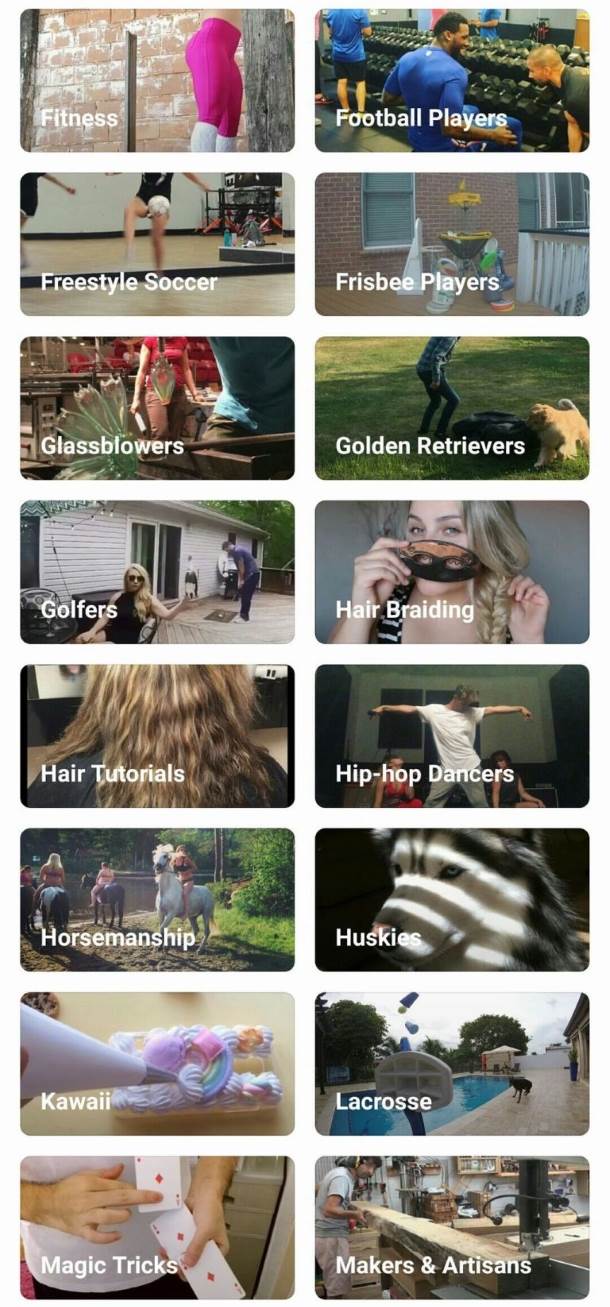Tap the Frisbee Players tile
This screenshot has width=610, height=1307.
coord(452,244)
